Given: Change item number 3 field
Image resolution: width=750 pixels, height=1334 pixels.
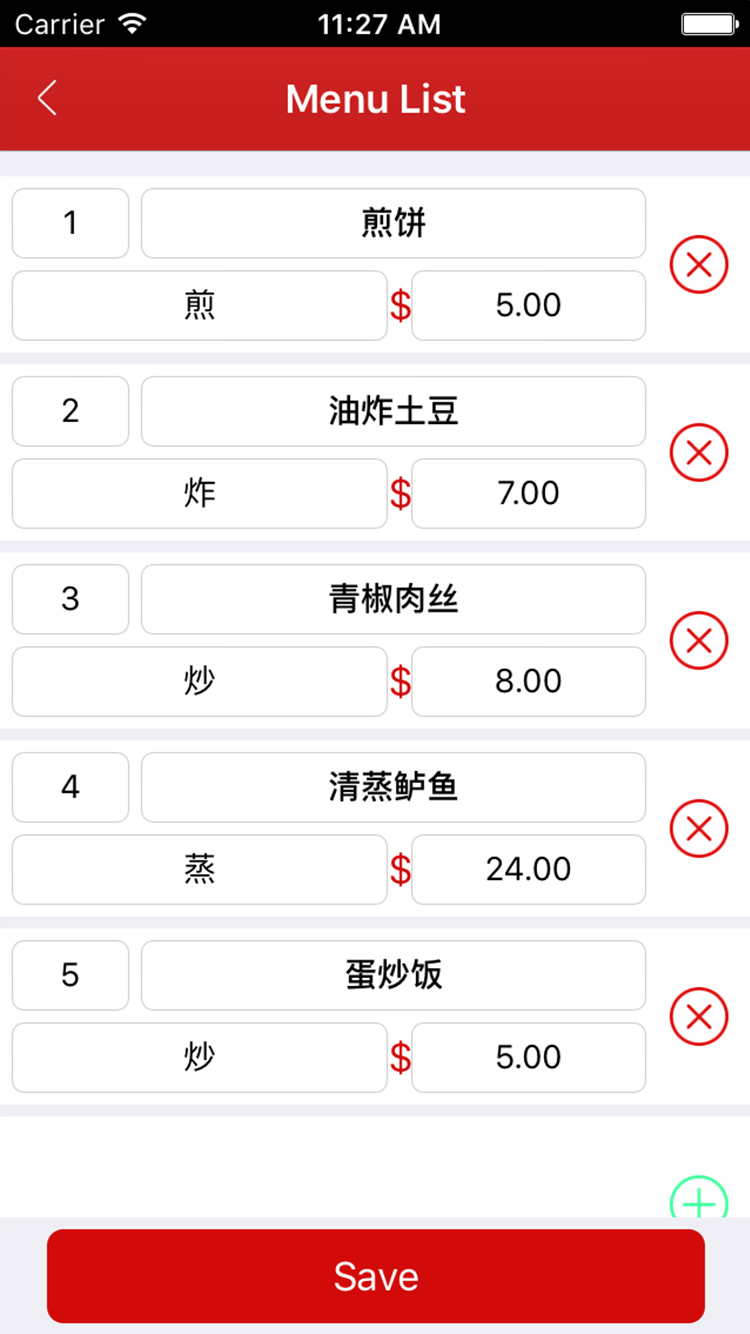Looking at the screenshot, I should click(70, 599).
